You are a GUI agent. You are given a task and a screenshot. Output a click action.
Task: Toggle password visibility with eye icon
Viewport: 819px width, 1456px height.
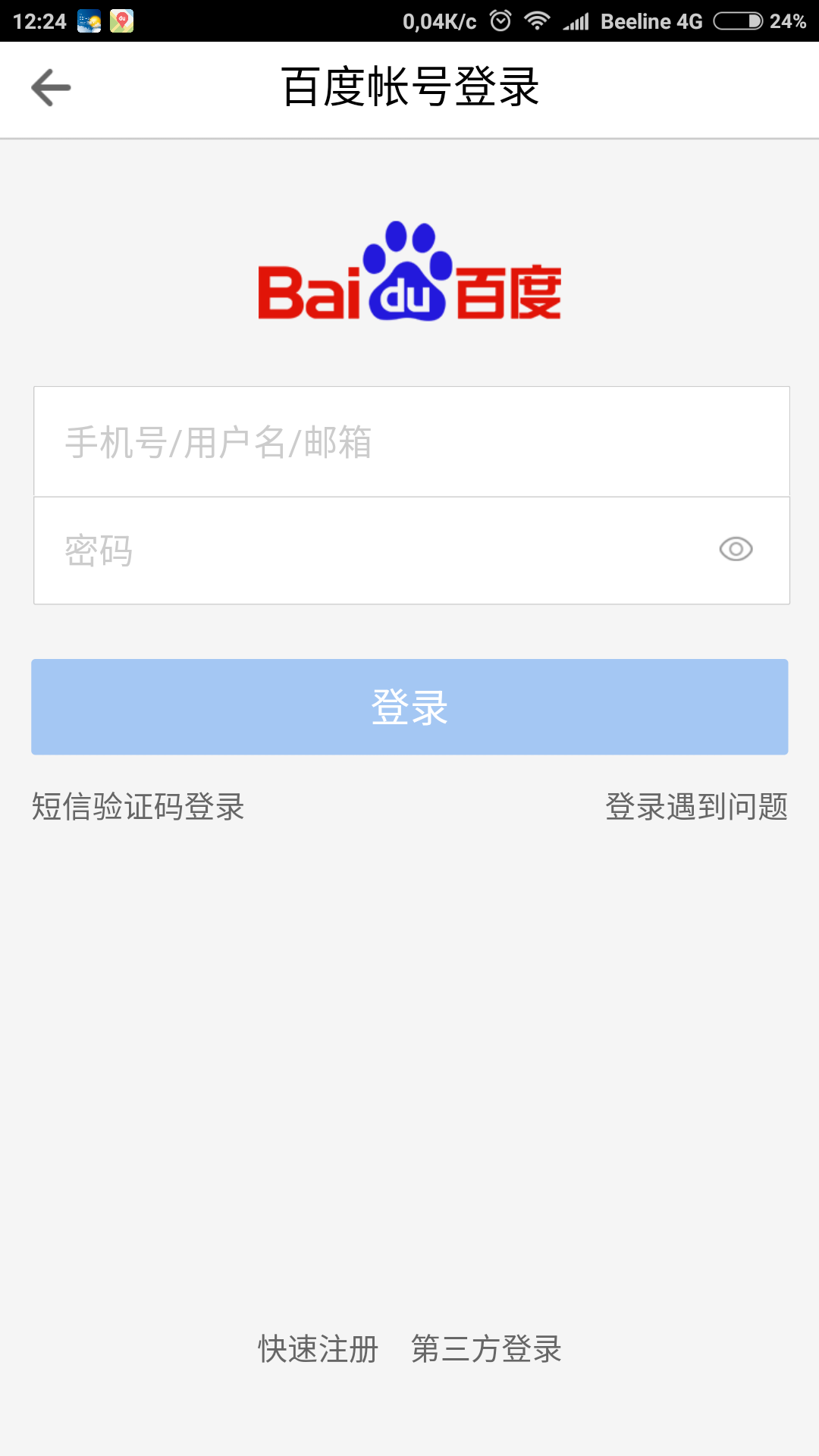736,549
